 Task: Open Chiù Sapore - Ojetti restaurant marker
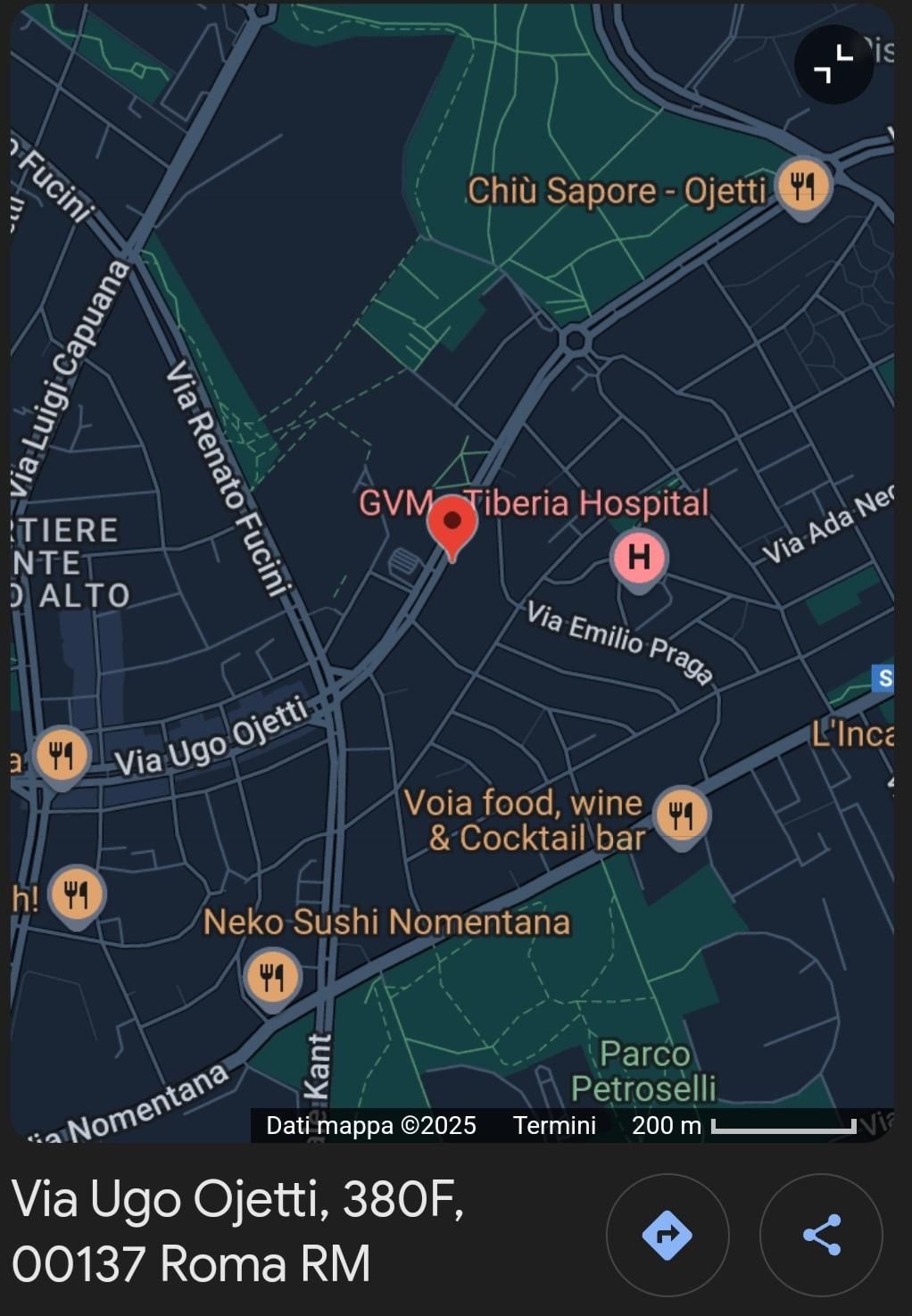click(x=803, y=186)
